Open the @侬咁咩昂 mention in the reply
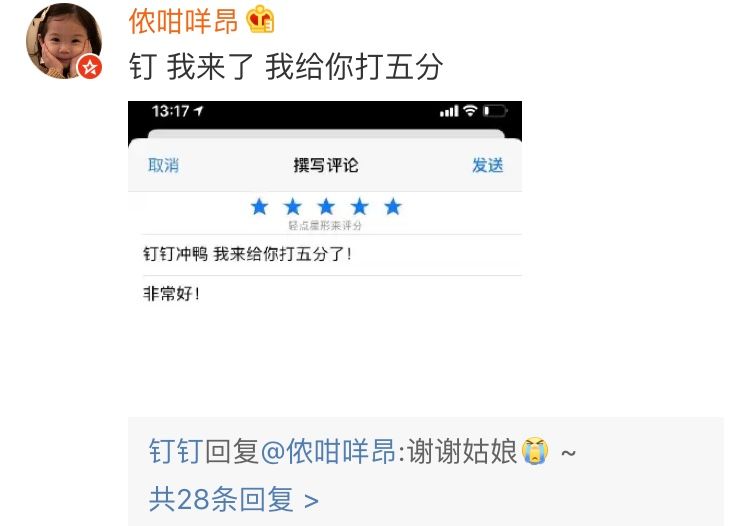Screen dimensions: 750x526 point(328,452)
